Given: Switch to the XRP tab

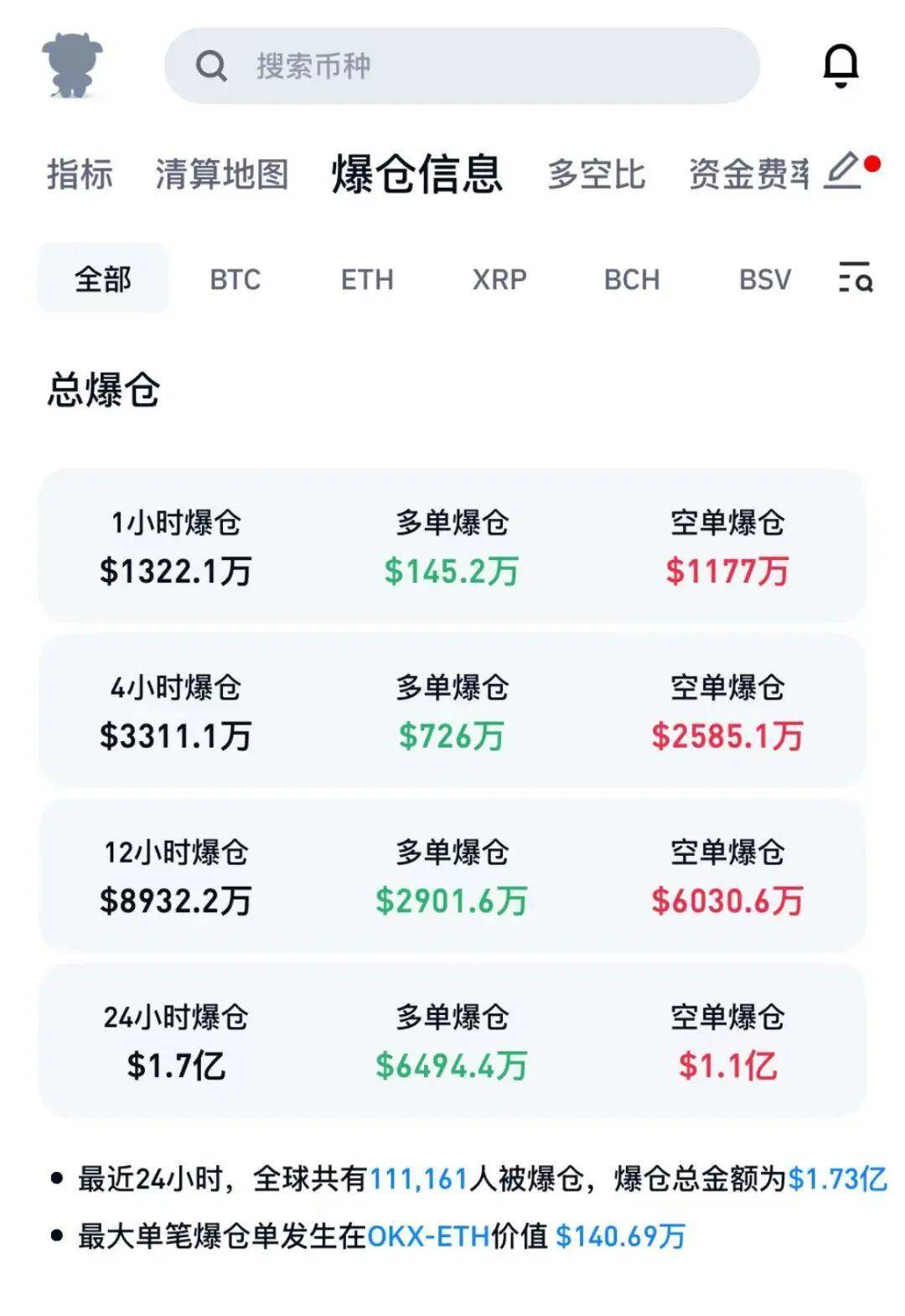Looking at the screenshot, I should (x=498, y=280).
